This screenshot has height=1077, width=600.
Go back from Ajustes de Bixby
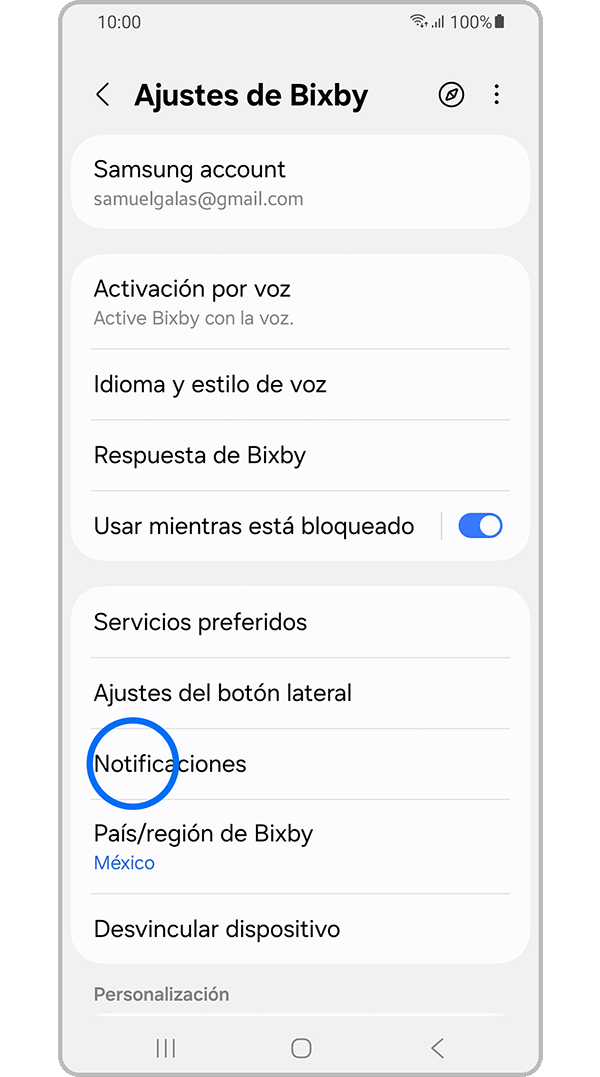click(x=102, y=95)
